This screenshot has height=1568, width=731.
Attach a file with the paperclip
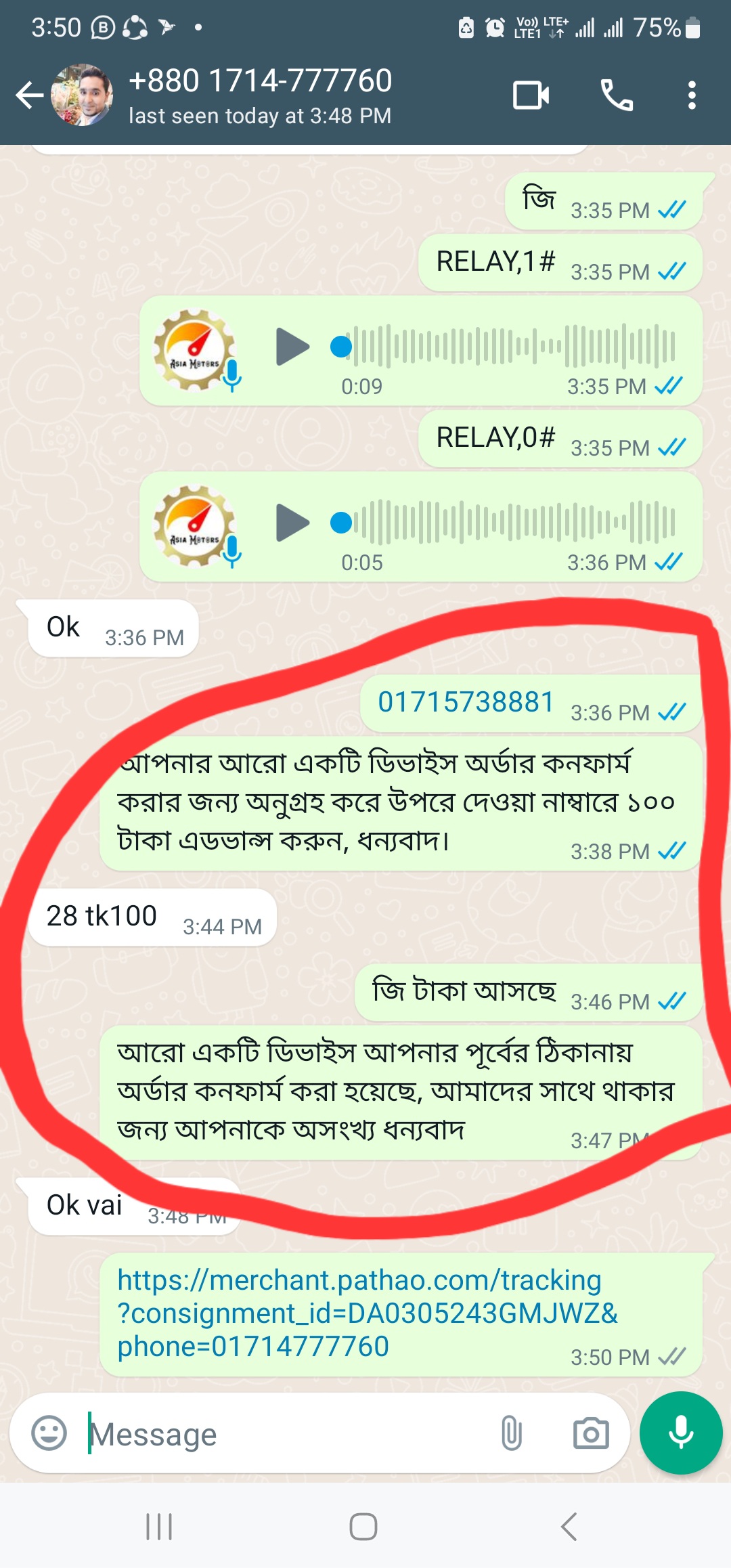[512, 1433]
